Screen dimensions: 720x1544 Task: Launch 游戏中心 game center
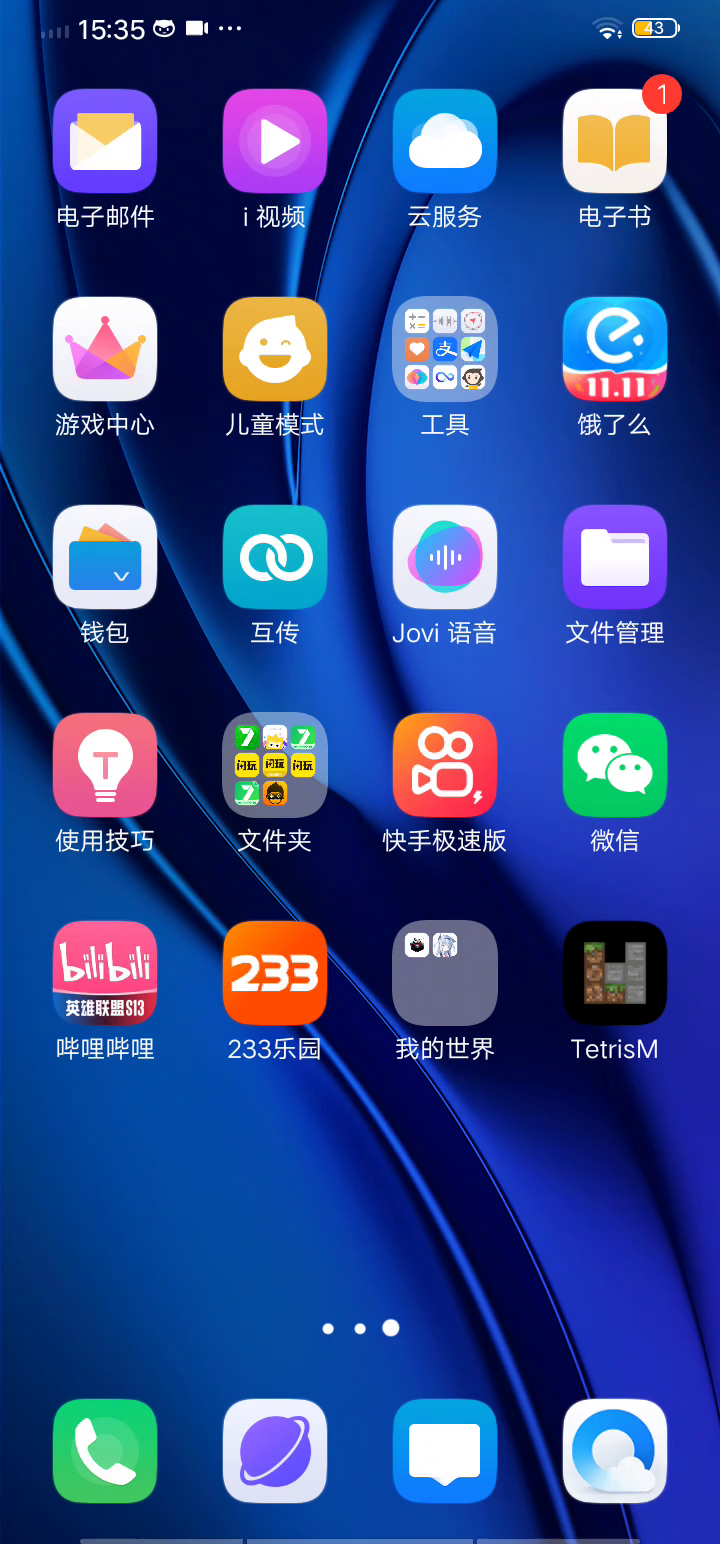[x=105, y=349]
